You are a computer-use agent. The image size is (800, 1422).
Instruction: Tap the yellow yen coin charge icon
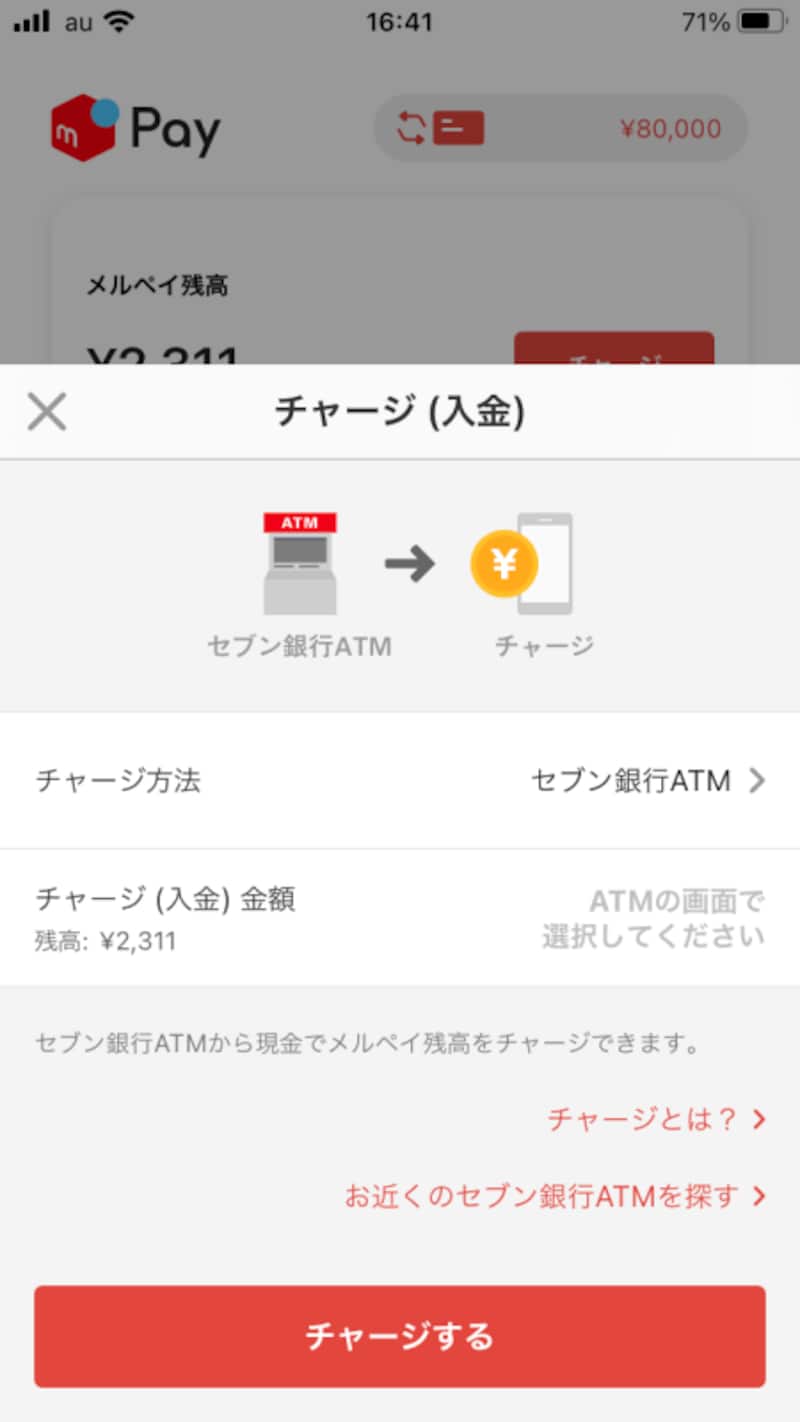(x=505, y=563)
